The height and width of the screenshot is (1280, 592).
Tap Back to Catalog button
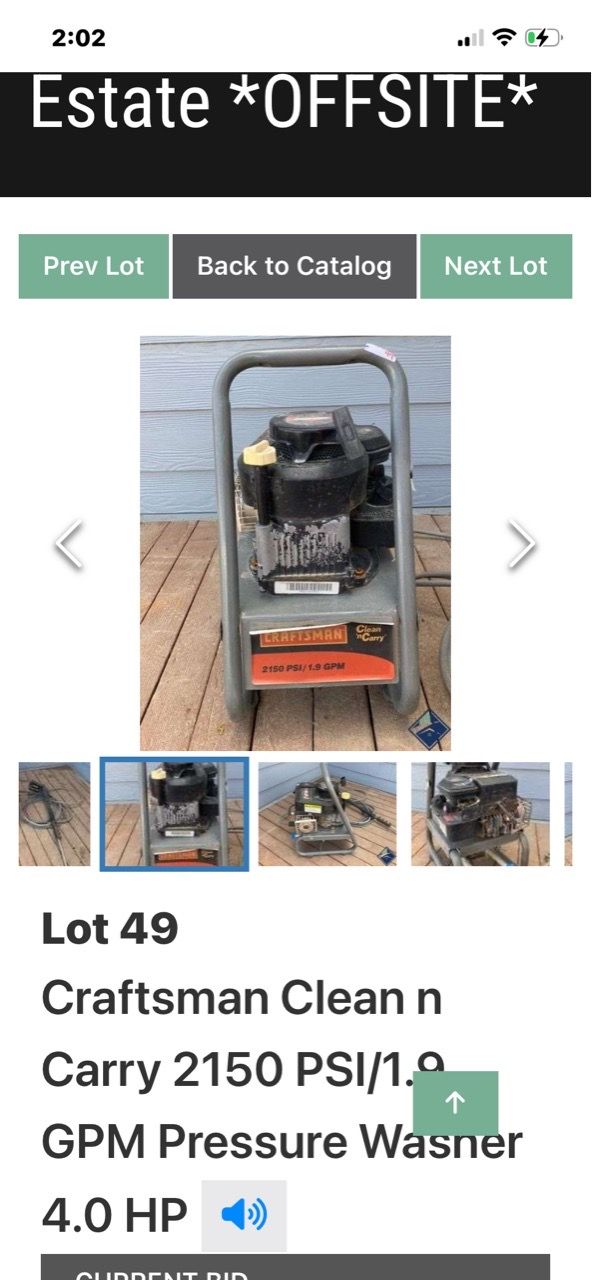[294, 266]
